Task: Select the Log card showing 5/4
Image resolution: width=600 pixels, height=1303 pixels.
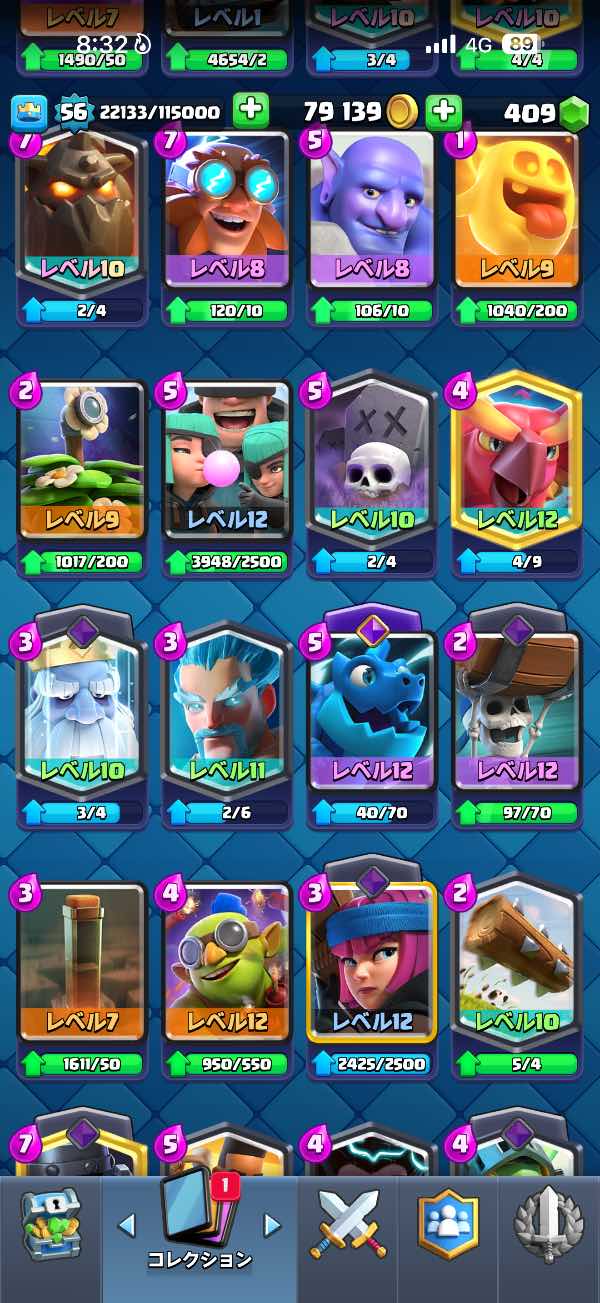Action: 516,978
